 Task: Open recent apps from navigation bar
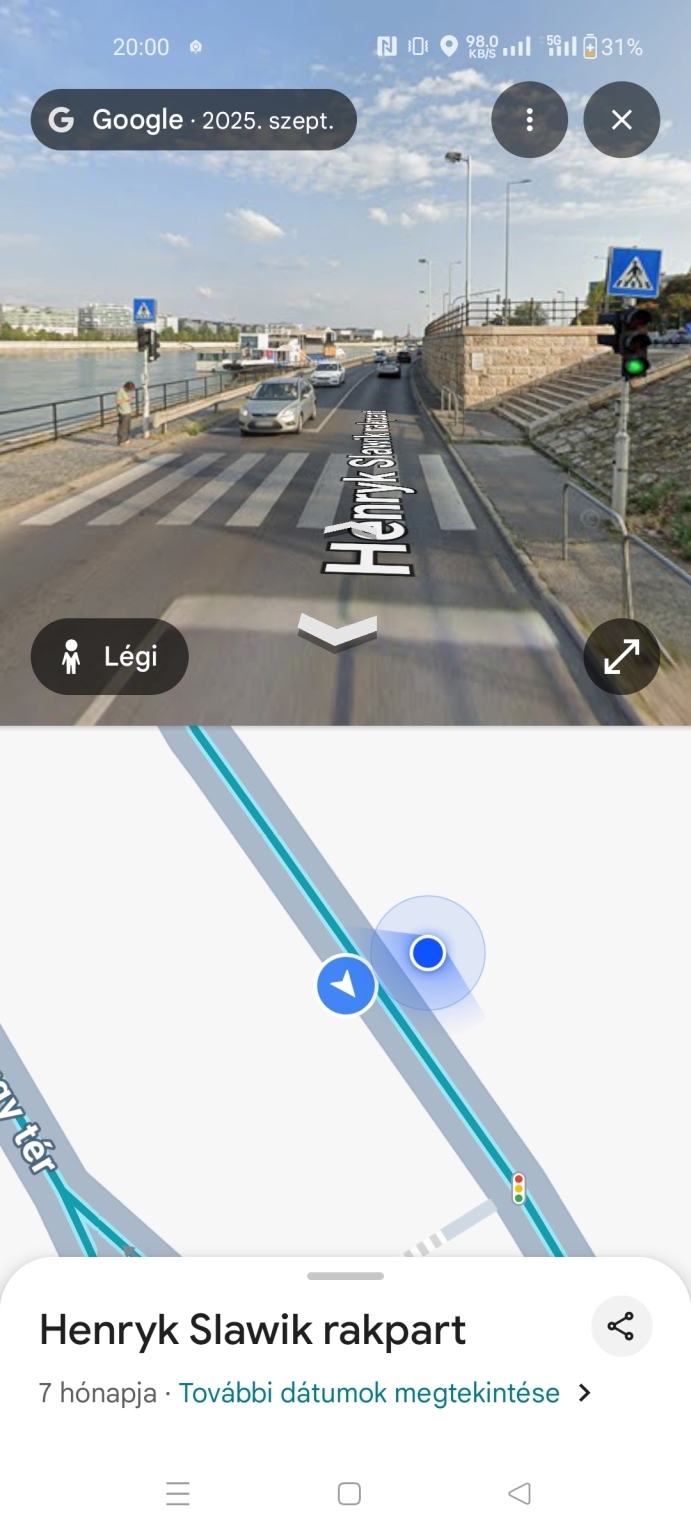[x=178, y=1494]
